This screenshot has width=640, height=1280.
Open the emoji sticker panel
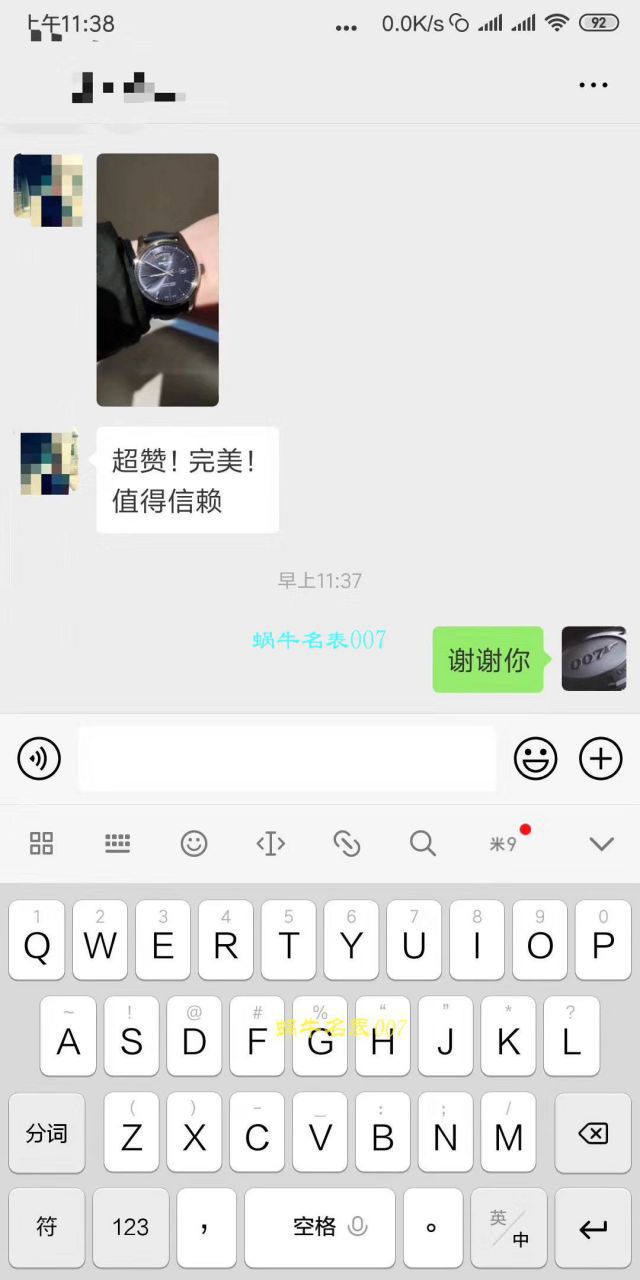pos(535,759)
